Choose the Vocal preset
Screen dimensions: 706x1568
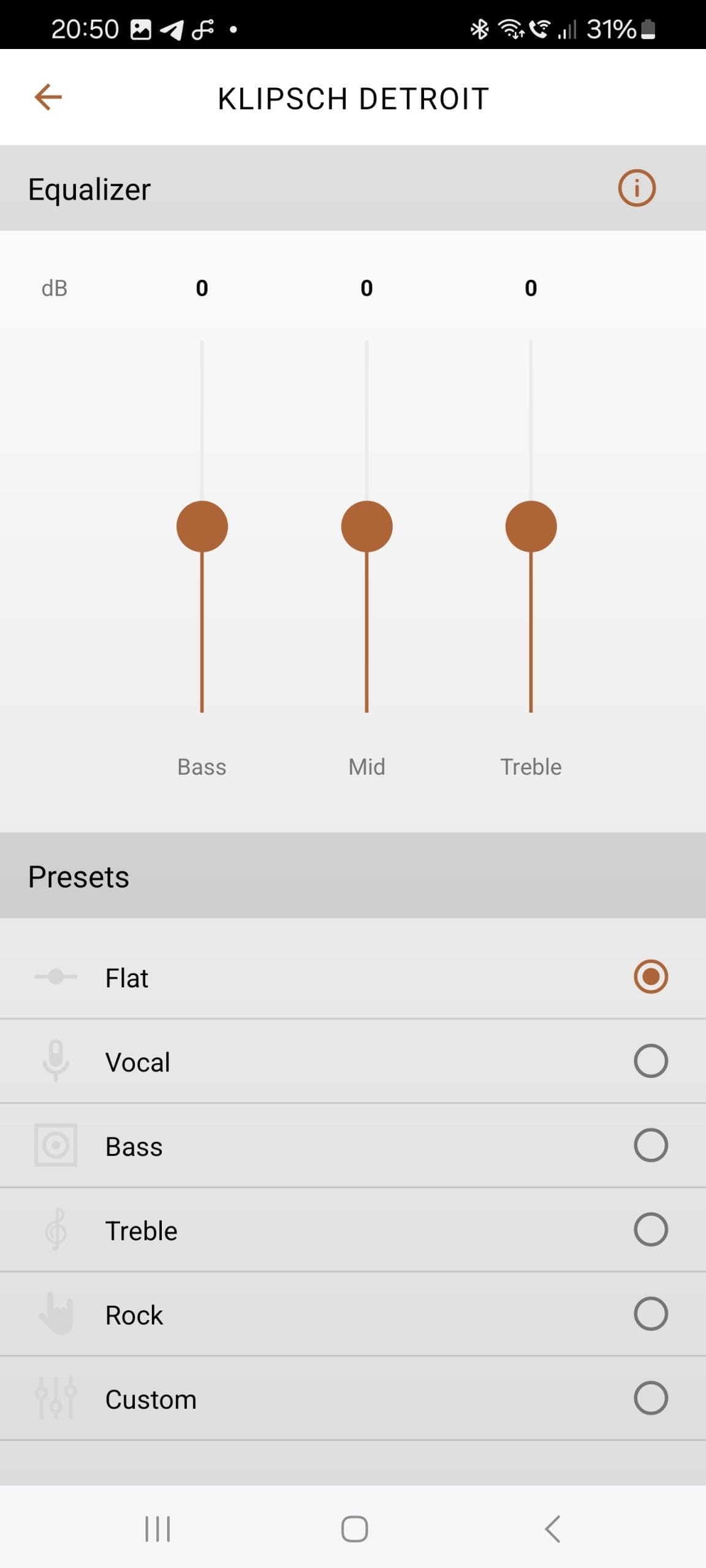point(353,1061)
